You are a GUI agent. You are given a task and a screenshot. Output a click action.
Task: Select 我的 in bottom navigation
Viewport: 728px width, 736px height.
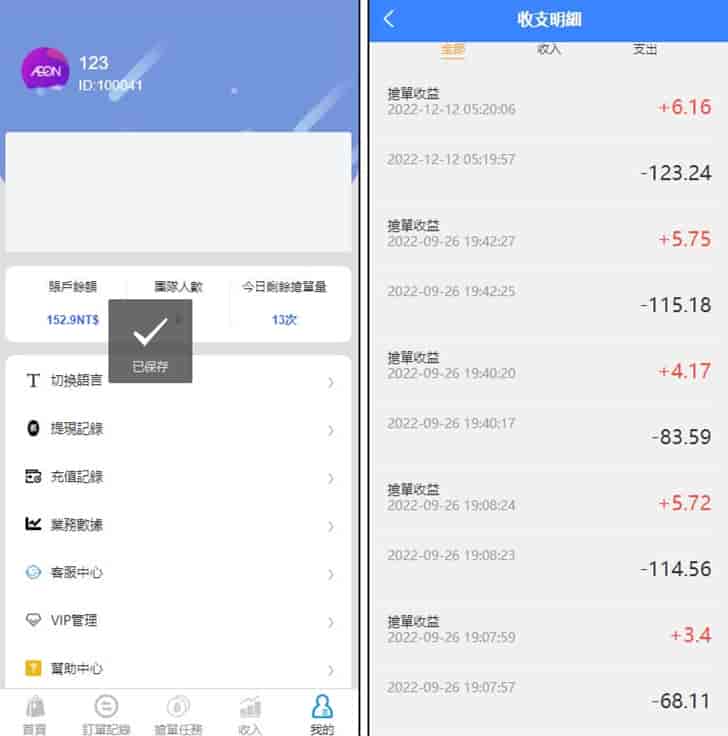[321, 714]
